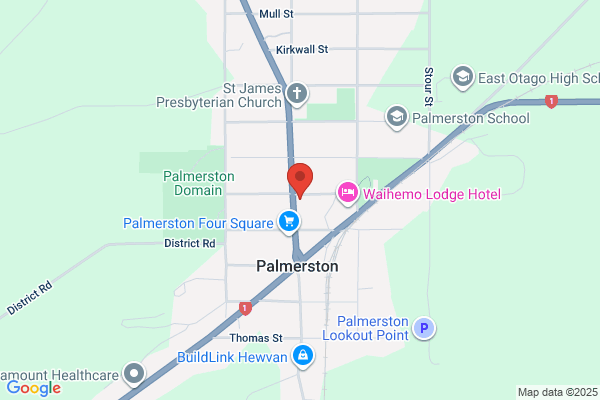This screenshot has width=600, height=400.
Task: Select the Palmerston School marker
Action: [x=396, y=118]
